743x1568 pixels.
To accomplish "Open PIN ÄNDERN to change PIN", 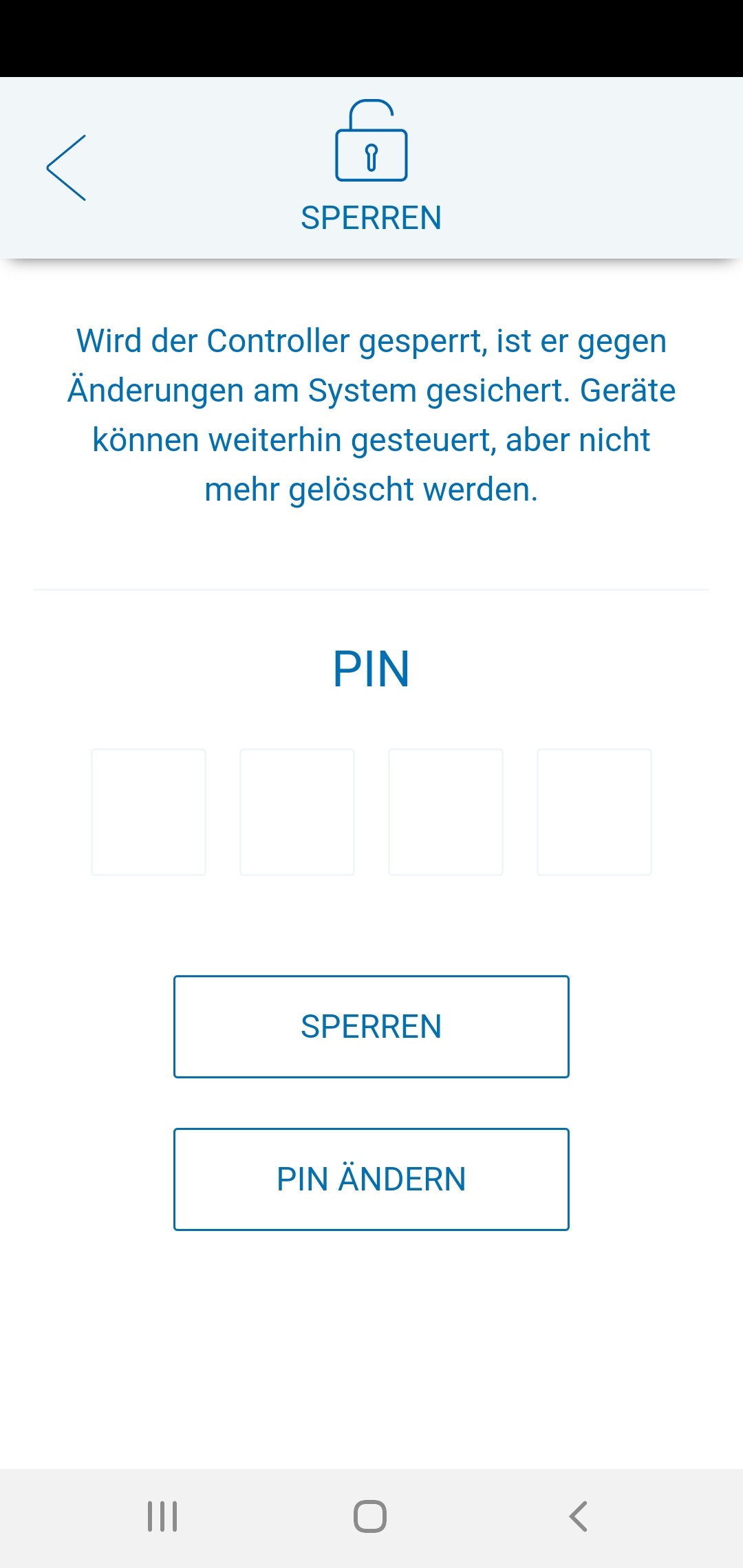I will point(371,1179).
